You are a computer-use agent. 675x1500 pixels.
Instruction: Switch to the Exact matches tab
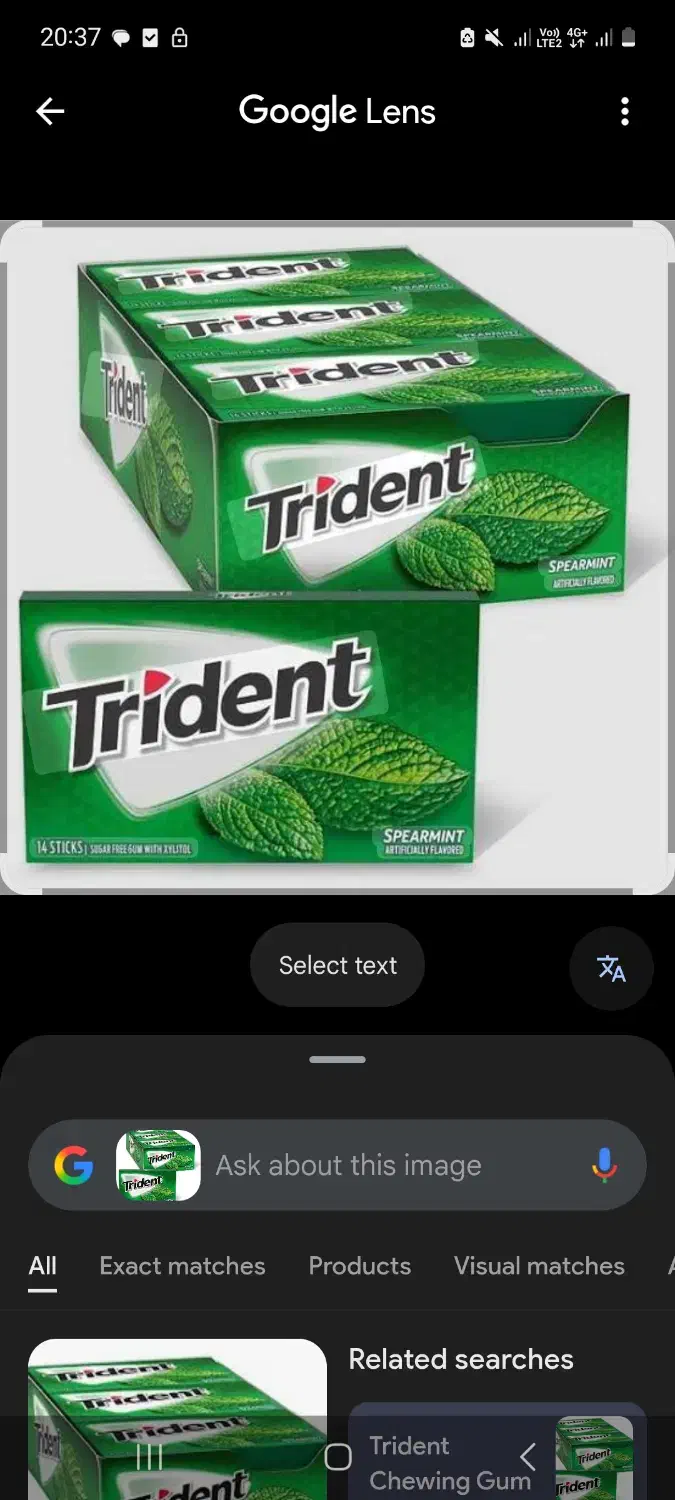(x=182, y=1266)
